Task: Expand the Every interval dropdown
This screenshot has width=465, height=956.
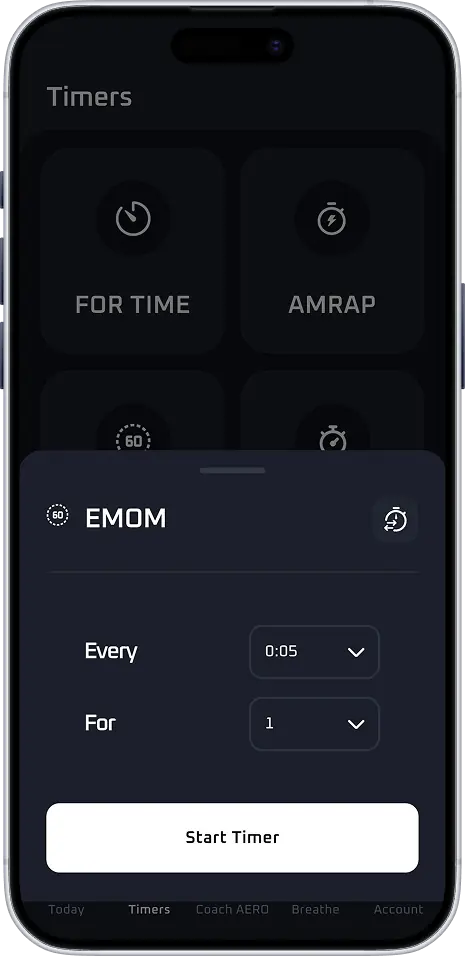Action: (x=314, y=652)
